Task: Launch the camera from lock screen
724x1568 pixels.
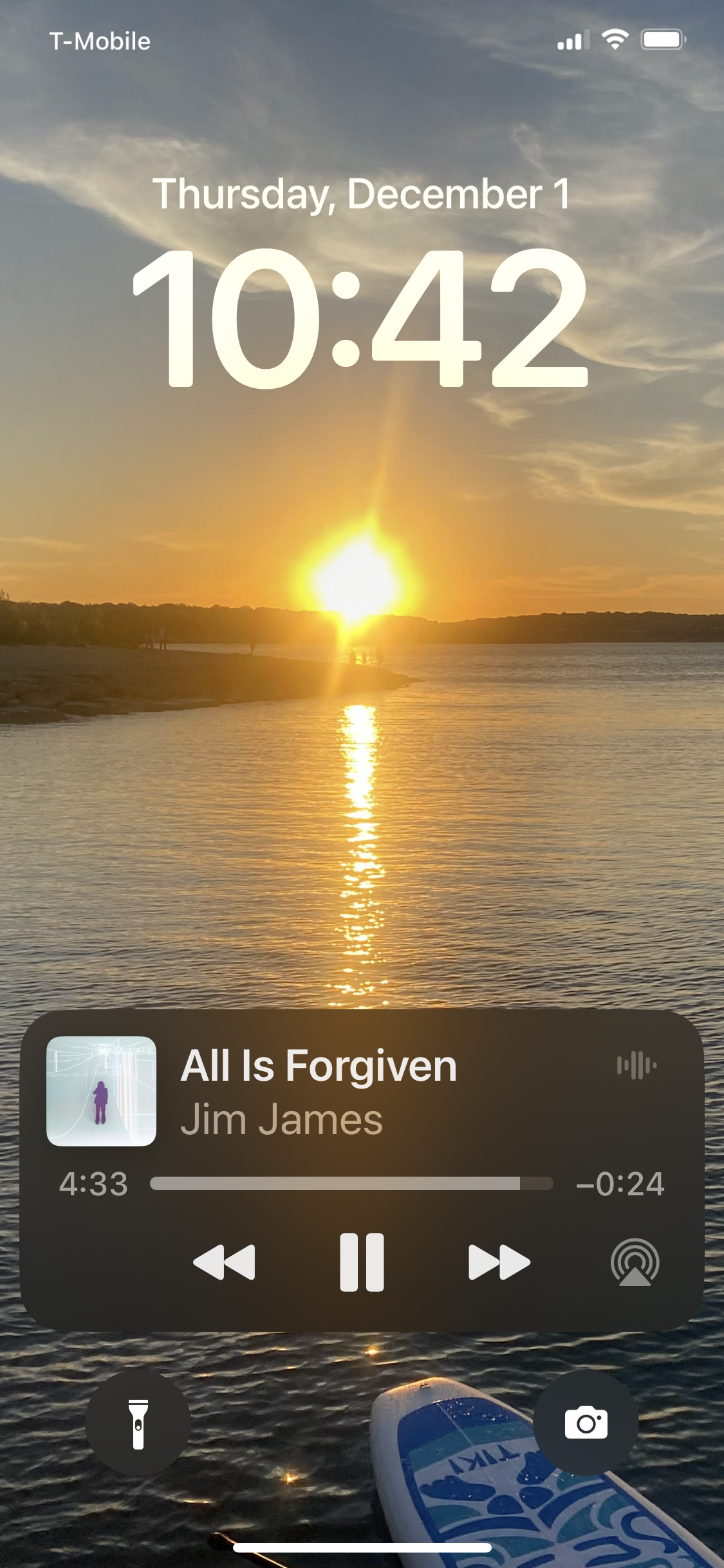Action: click(x=586, y=1423)
